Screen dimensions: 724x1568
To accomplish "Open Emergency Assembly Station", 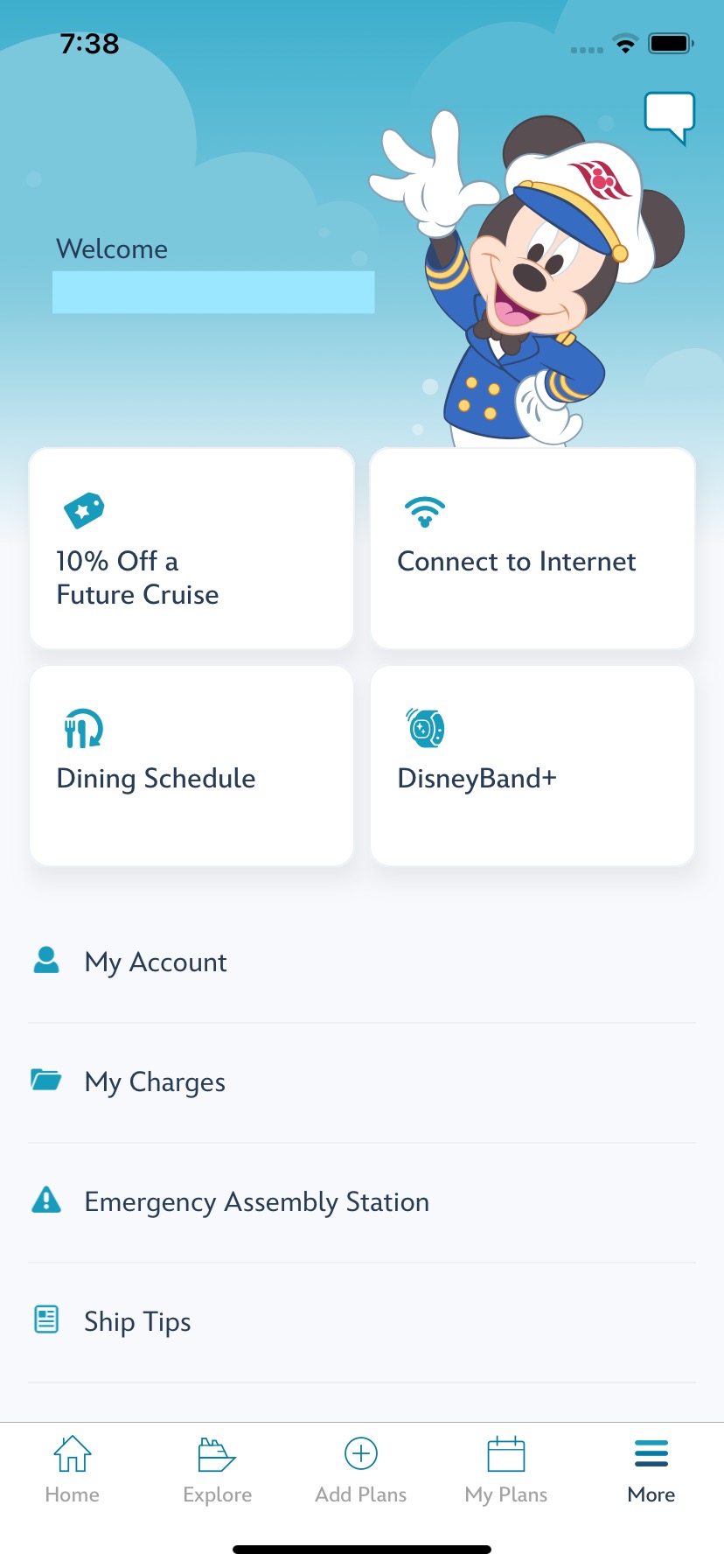I will 256,1202.
